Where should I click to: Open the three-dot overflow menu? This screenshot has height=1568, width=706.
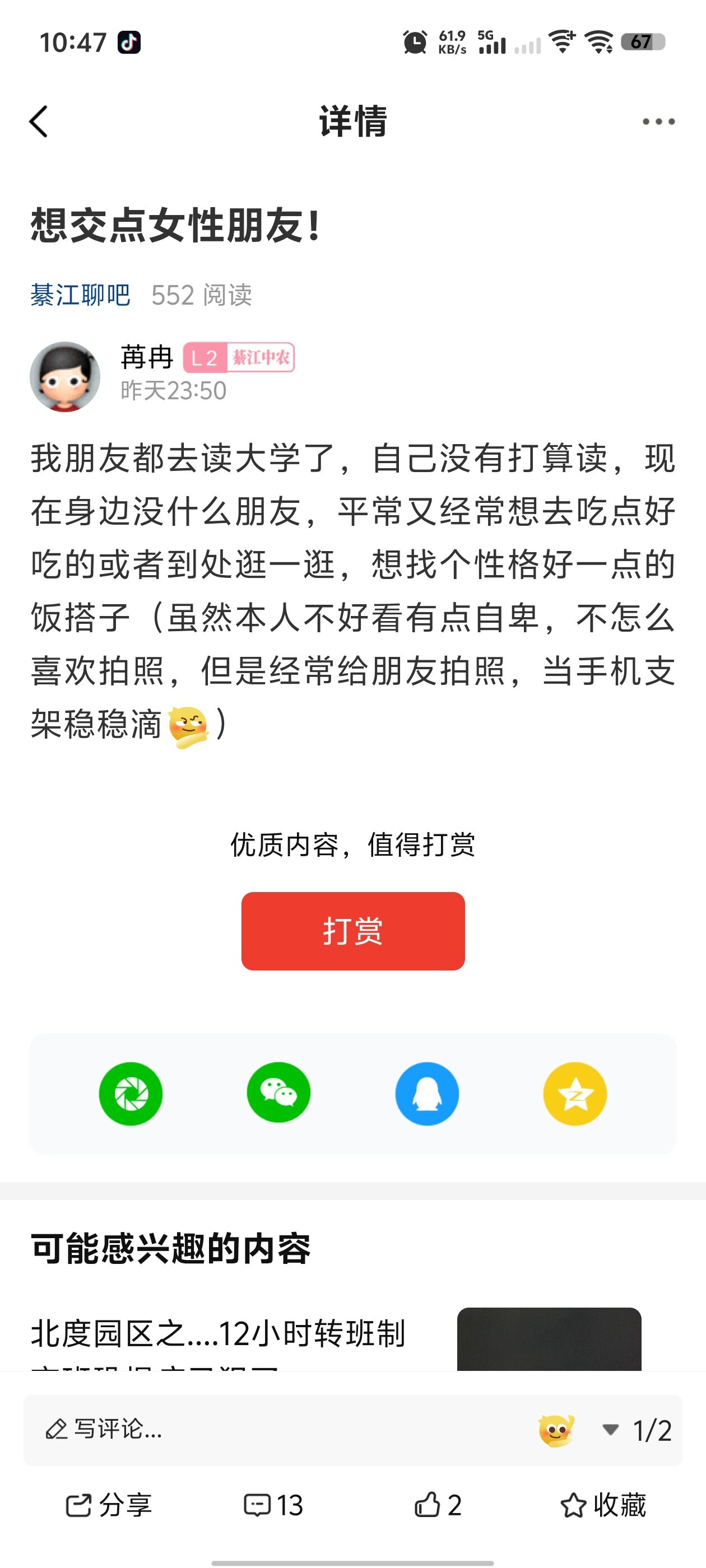pyautogui.click(x=658, y=121)
